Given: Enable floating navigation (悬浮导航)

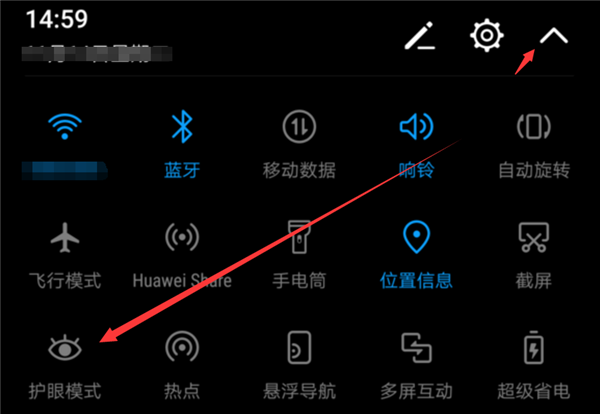Looking at the screenshot, I should (x=299, y=348).
